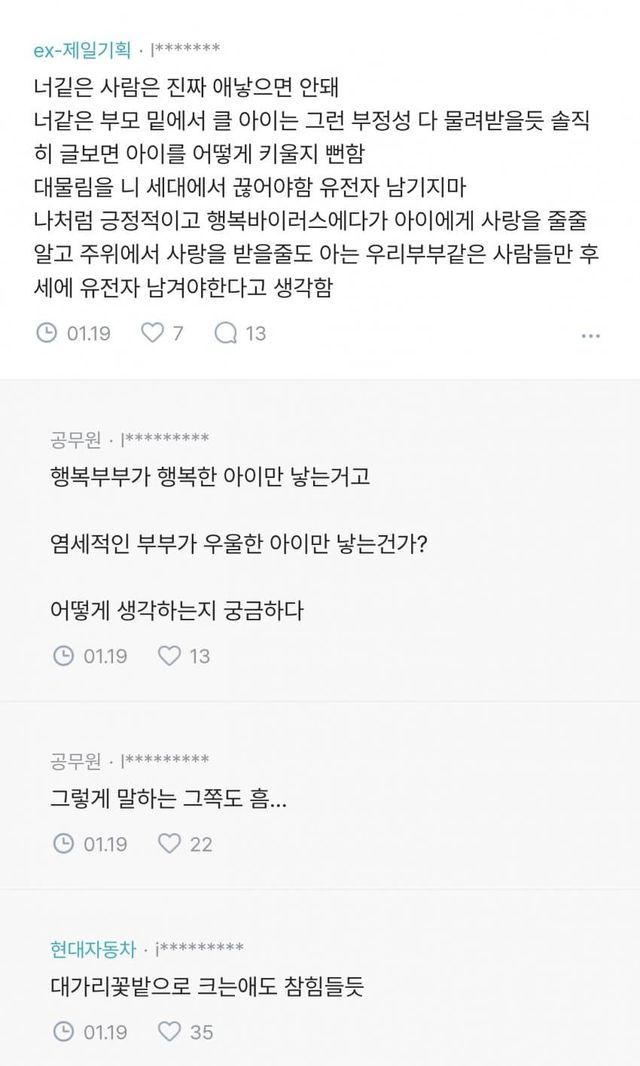640x1066 pixels.
Task: Like the reply with 13 likes
Action: tap(170, 656)
